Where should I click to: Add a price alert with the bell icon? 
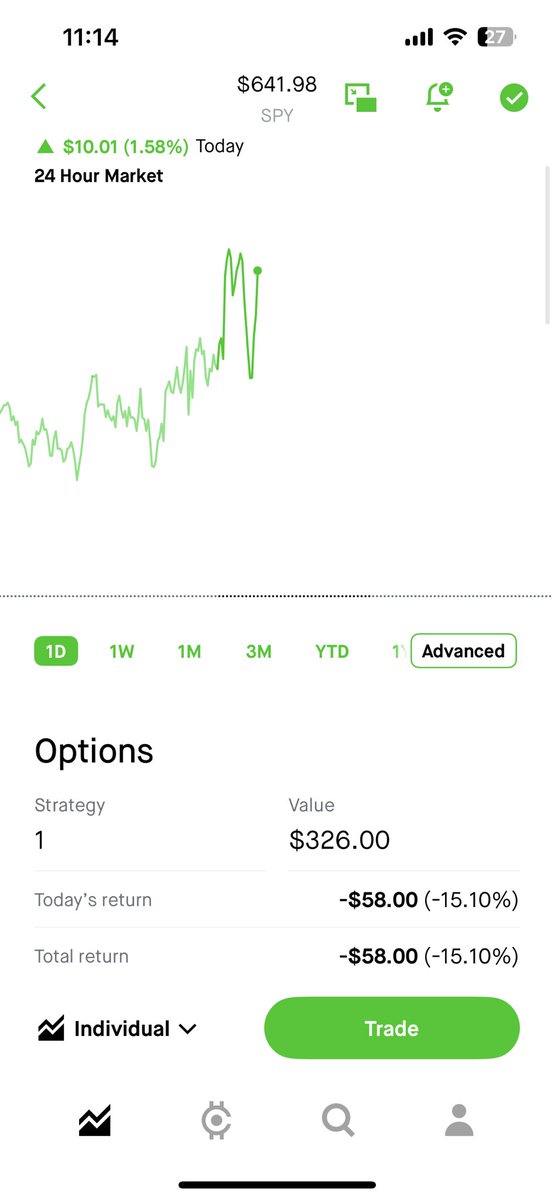(438, 97)
